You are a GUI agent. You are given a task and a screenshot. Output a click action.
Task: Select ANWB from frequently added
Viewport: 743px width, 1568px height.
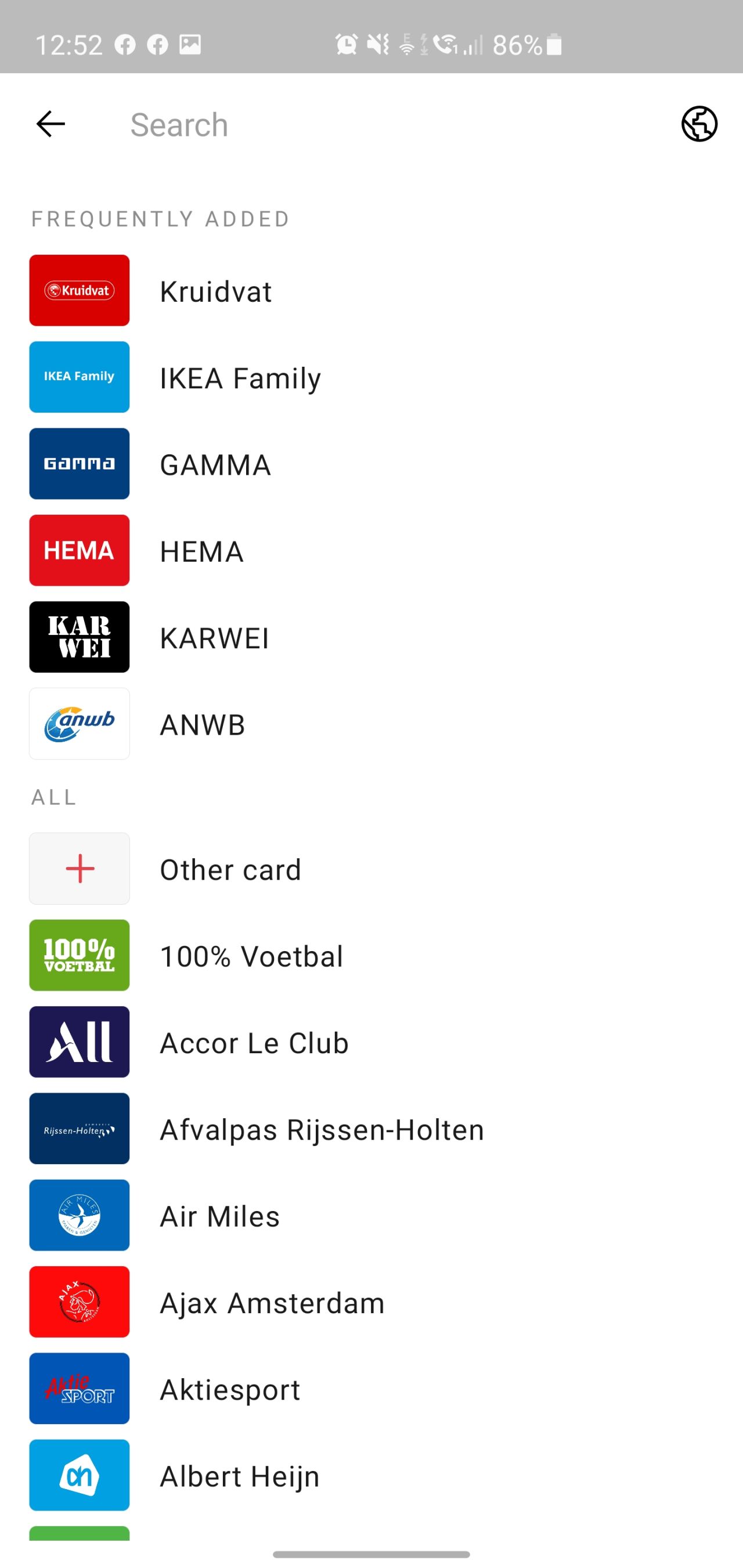click(x=371, y=724)
